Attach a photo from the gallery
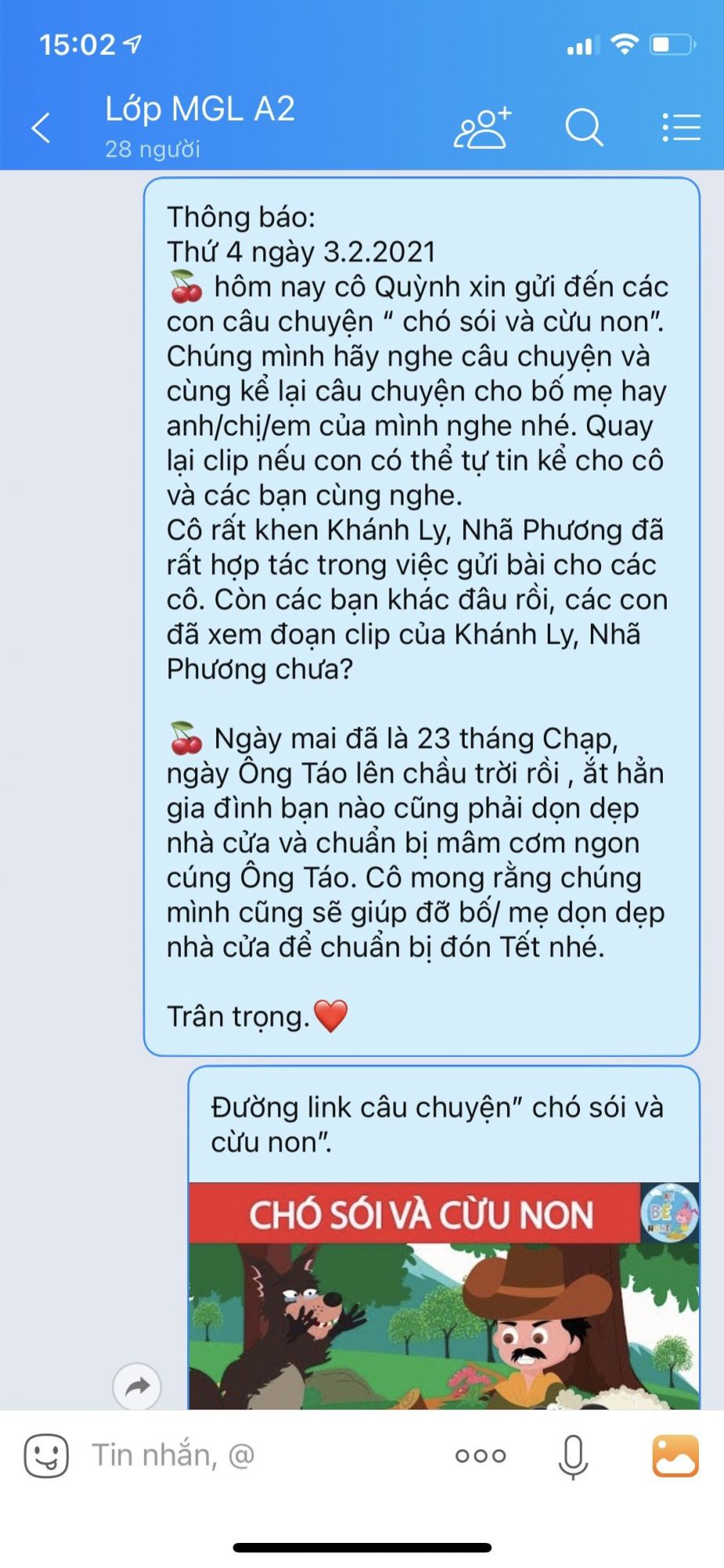 675,1456
